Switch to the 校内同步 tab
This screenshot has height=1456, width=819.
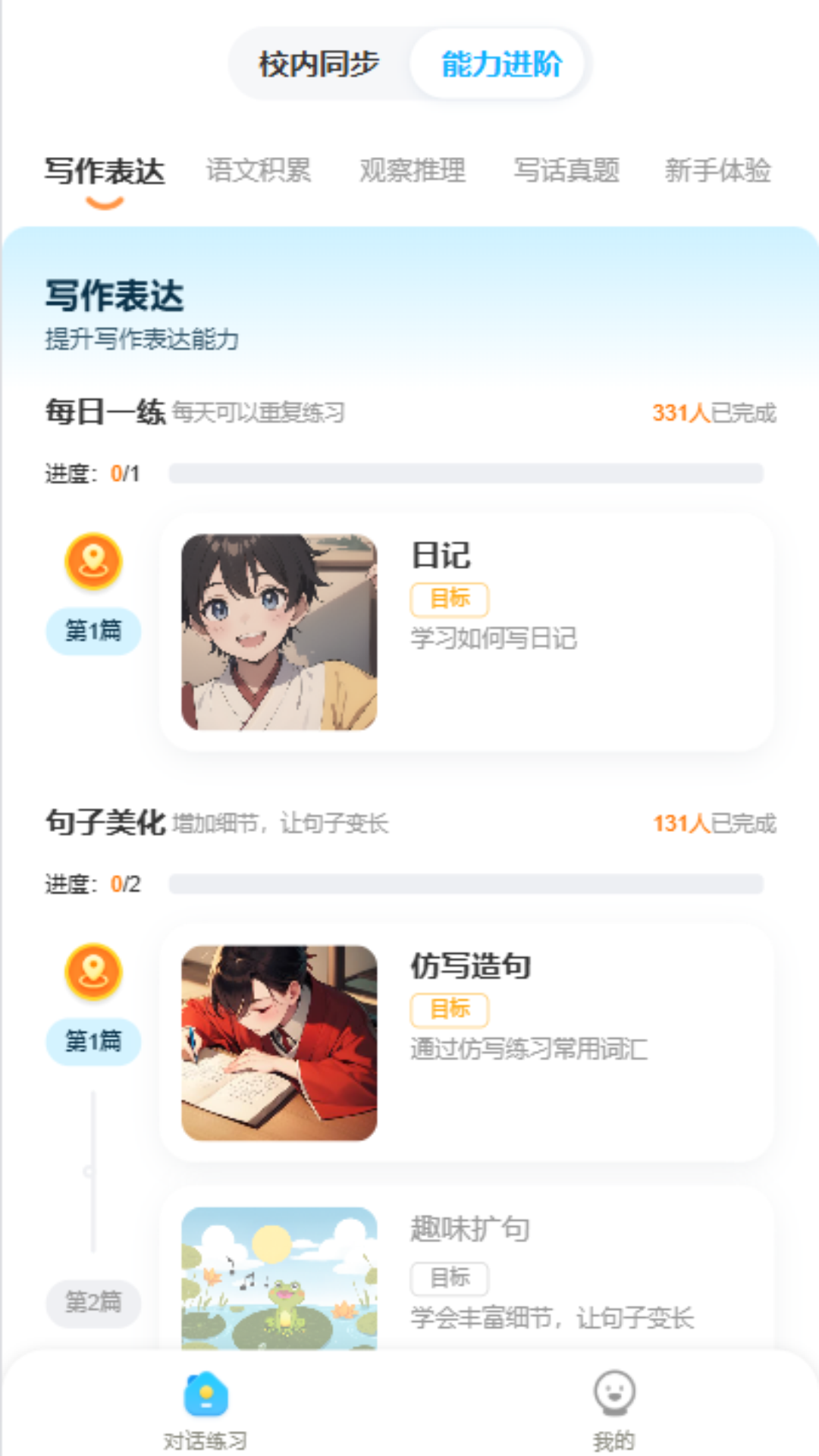[x=320, y=65]
